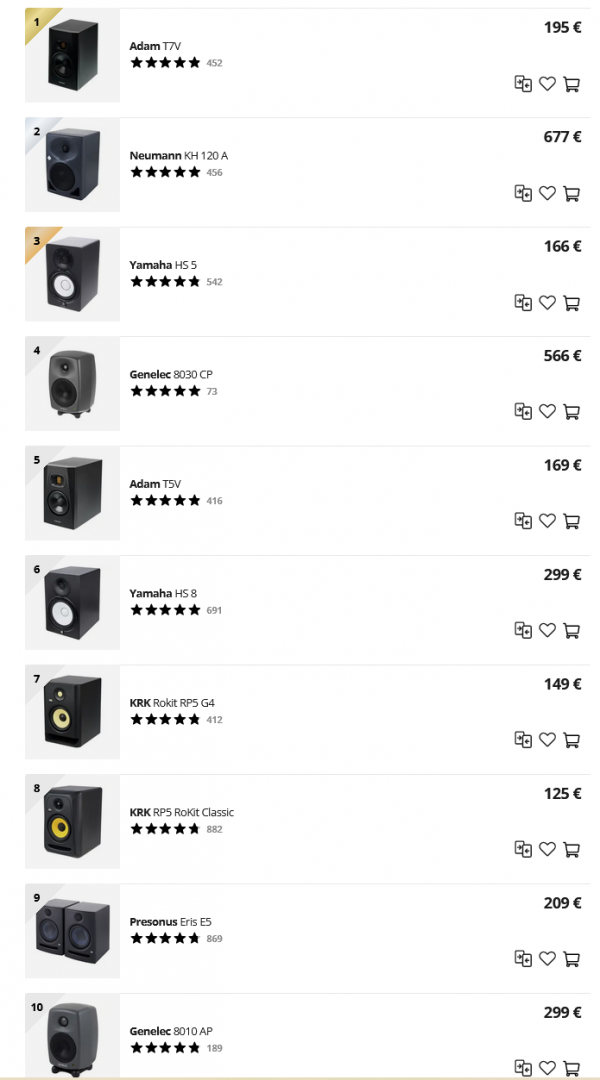
Task: Add KRK RP5 RoKit Classic to cart
Action: pyautogui.click(x=571, y=848)
